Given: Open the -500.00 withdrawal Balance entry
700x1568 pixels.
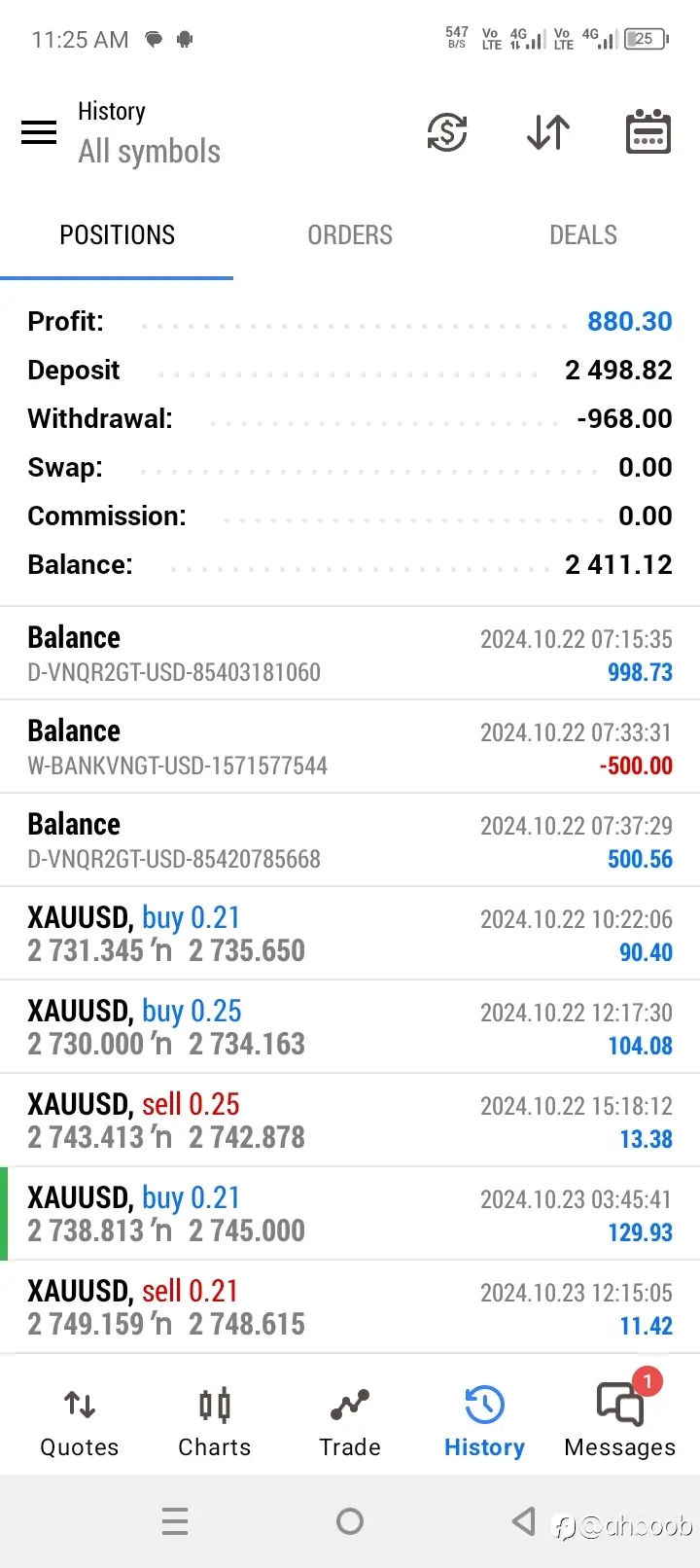Looking at the screenshot, I should click(350, 747).
